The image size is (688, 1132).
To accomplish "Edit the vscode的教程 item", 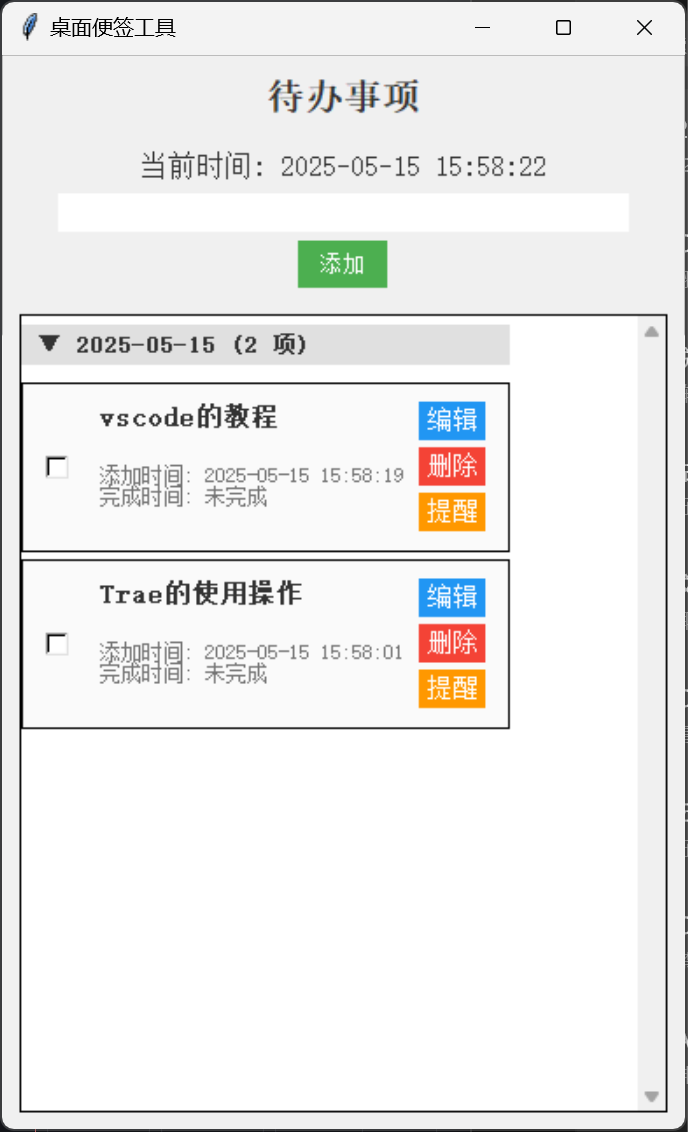I will 452,421.
